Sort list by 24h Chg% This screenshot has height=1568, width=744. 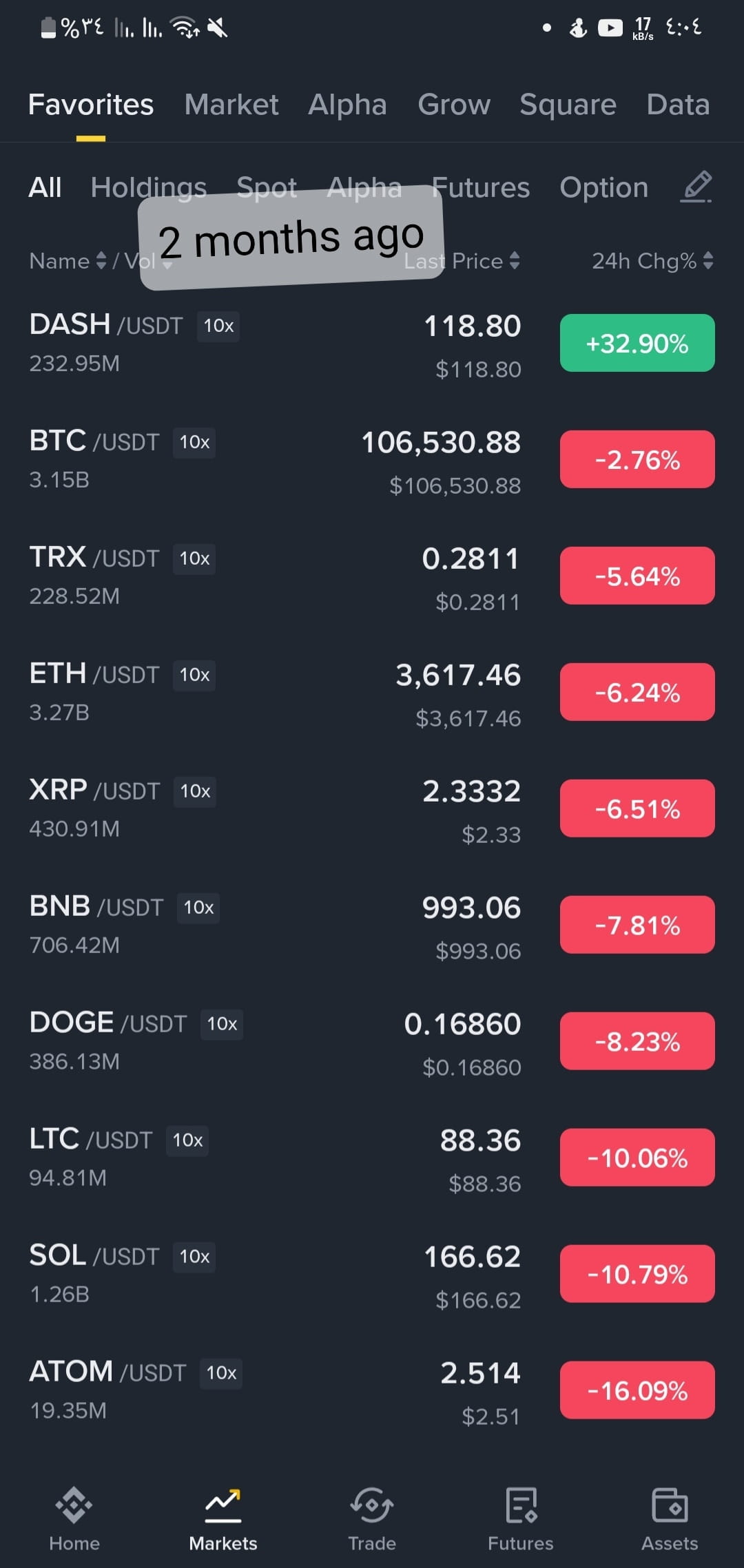click(652, 261)
